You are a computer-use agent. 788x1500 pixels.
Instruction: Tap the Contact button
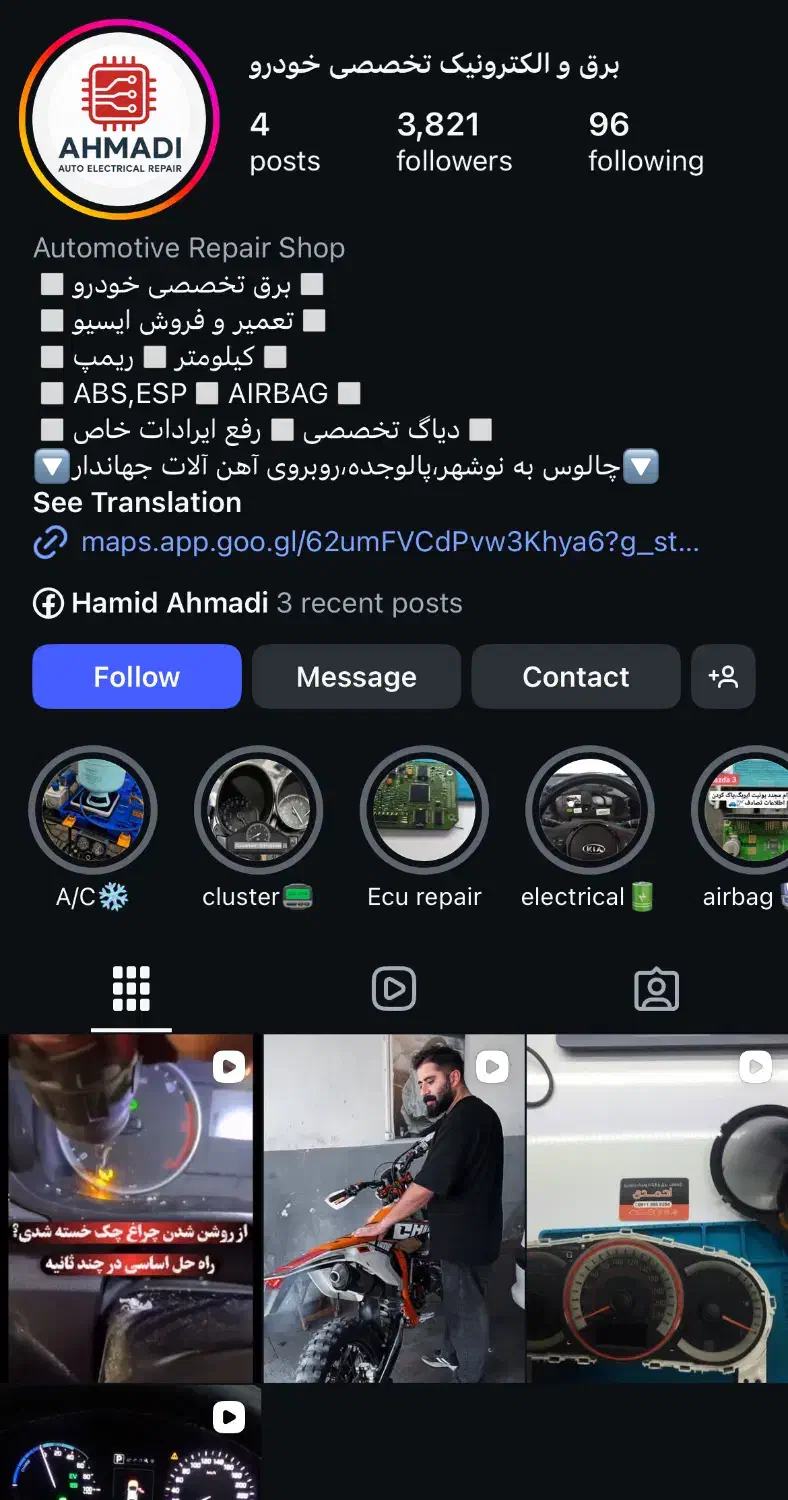click(575, 677)
